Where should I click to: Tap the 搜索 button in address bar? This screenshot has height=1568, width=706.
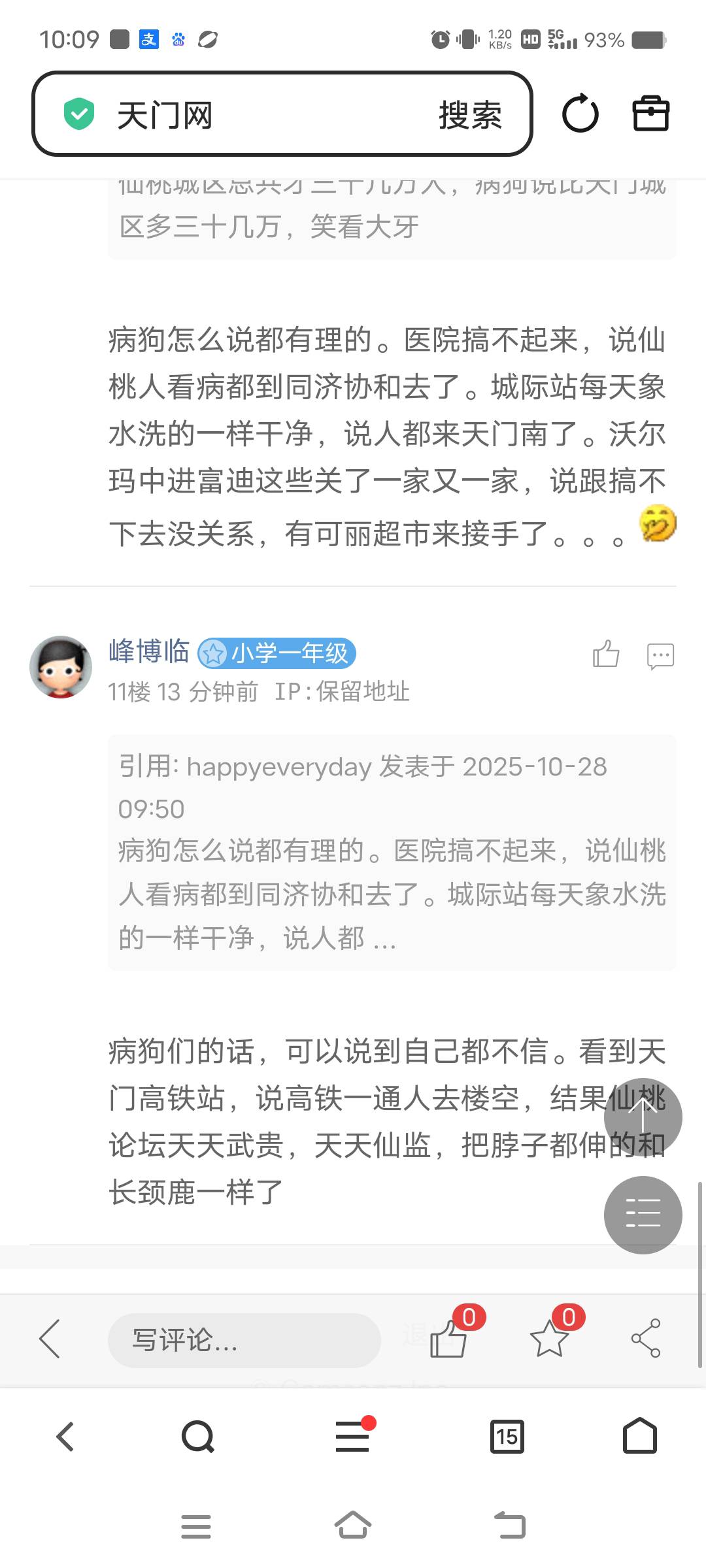470,115
